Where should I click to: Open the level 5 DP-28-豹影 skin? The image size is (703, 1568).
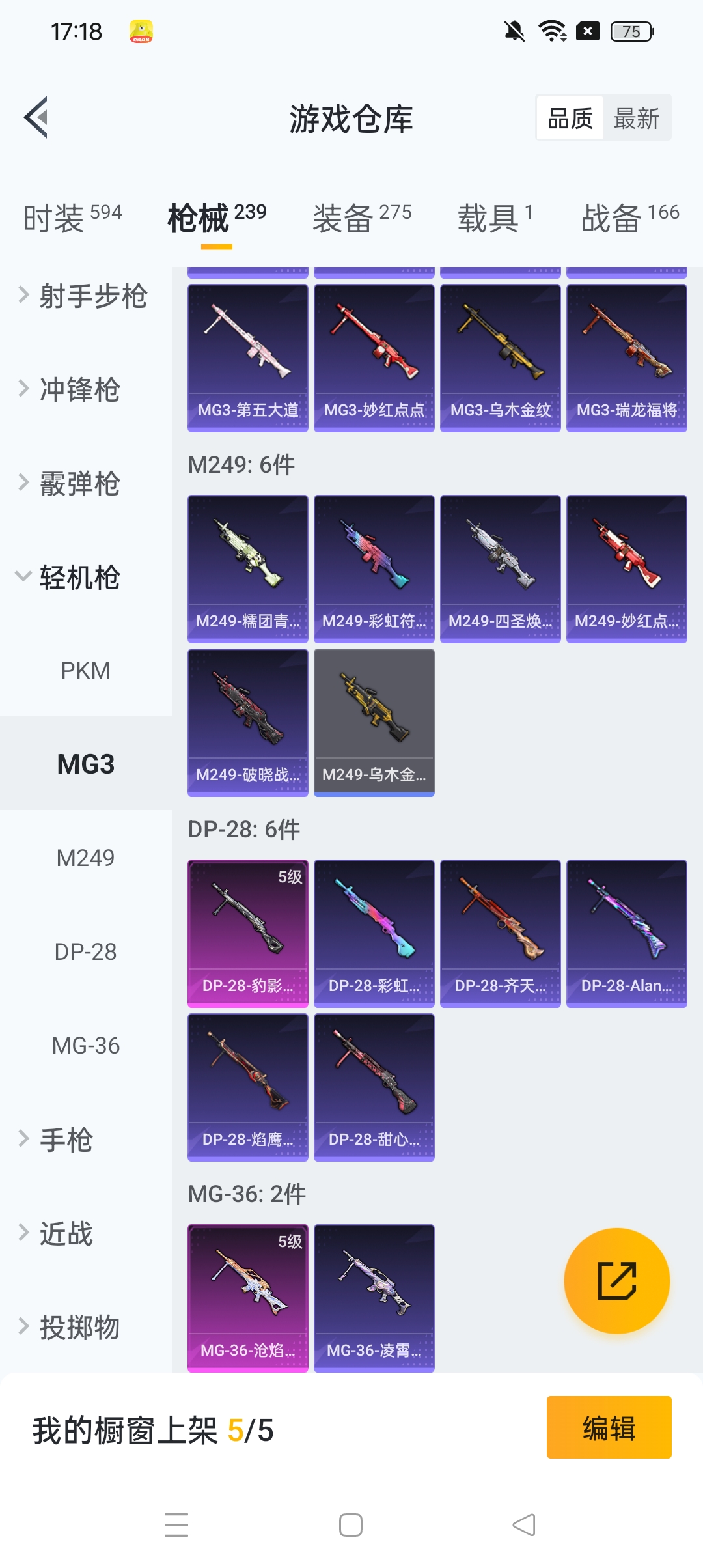(248, 933)
